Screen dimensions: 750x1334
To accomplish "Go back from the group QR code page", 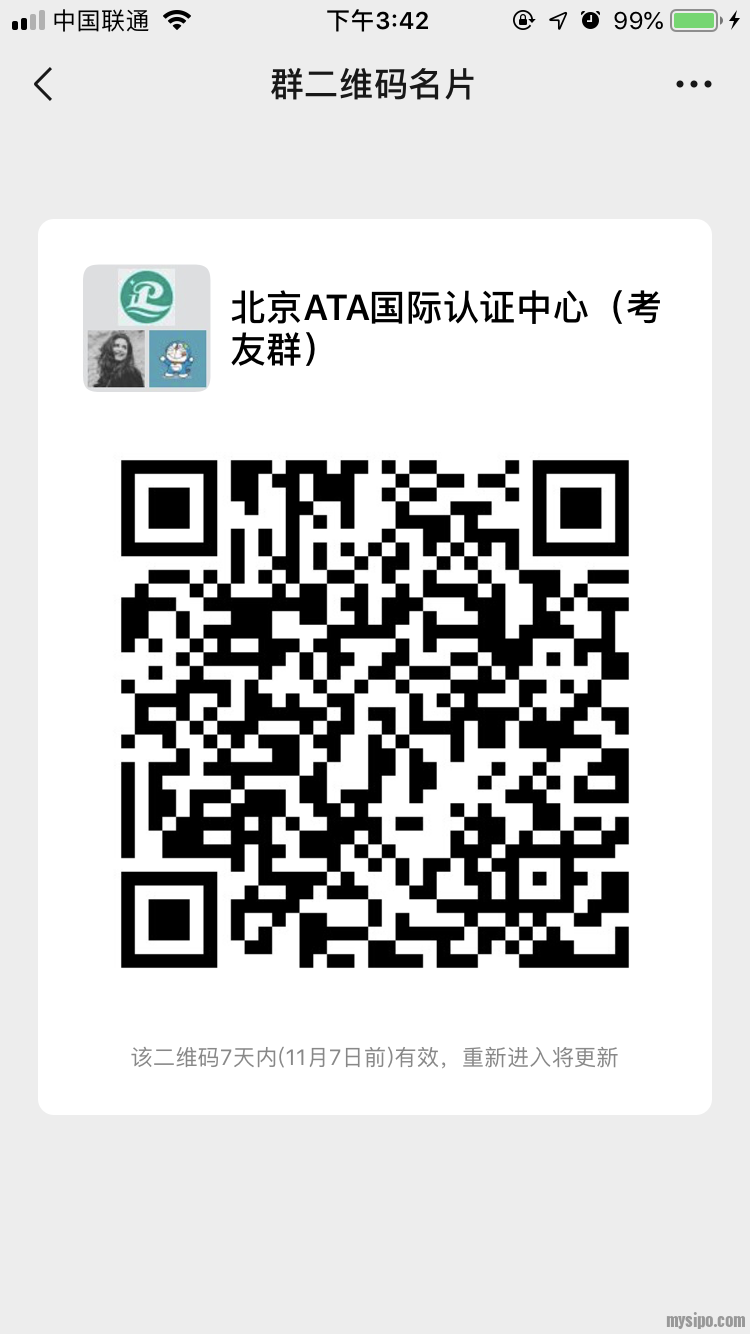I will coord(43,85).
